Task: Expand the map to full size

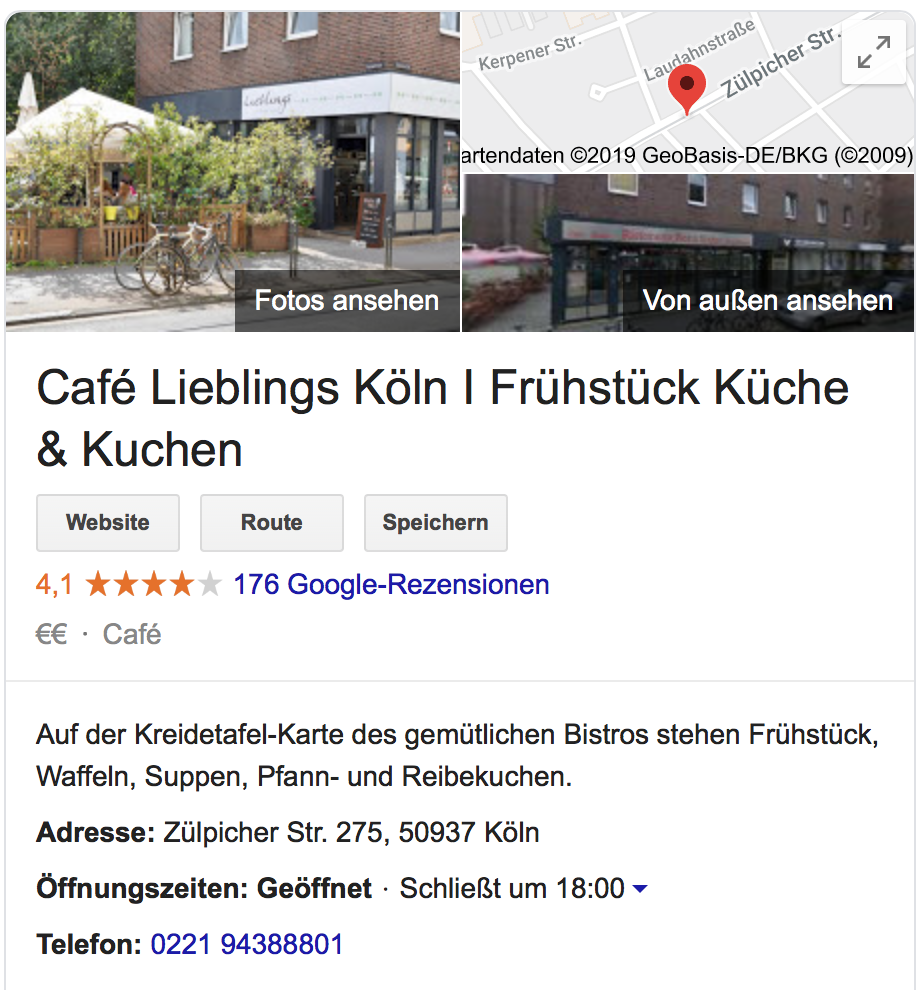Action: (874, 52)
